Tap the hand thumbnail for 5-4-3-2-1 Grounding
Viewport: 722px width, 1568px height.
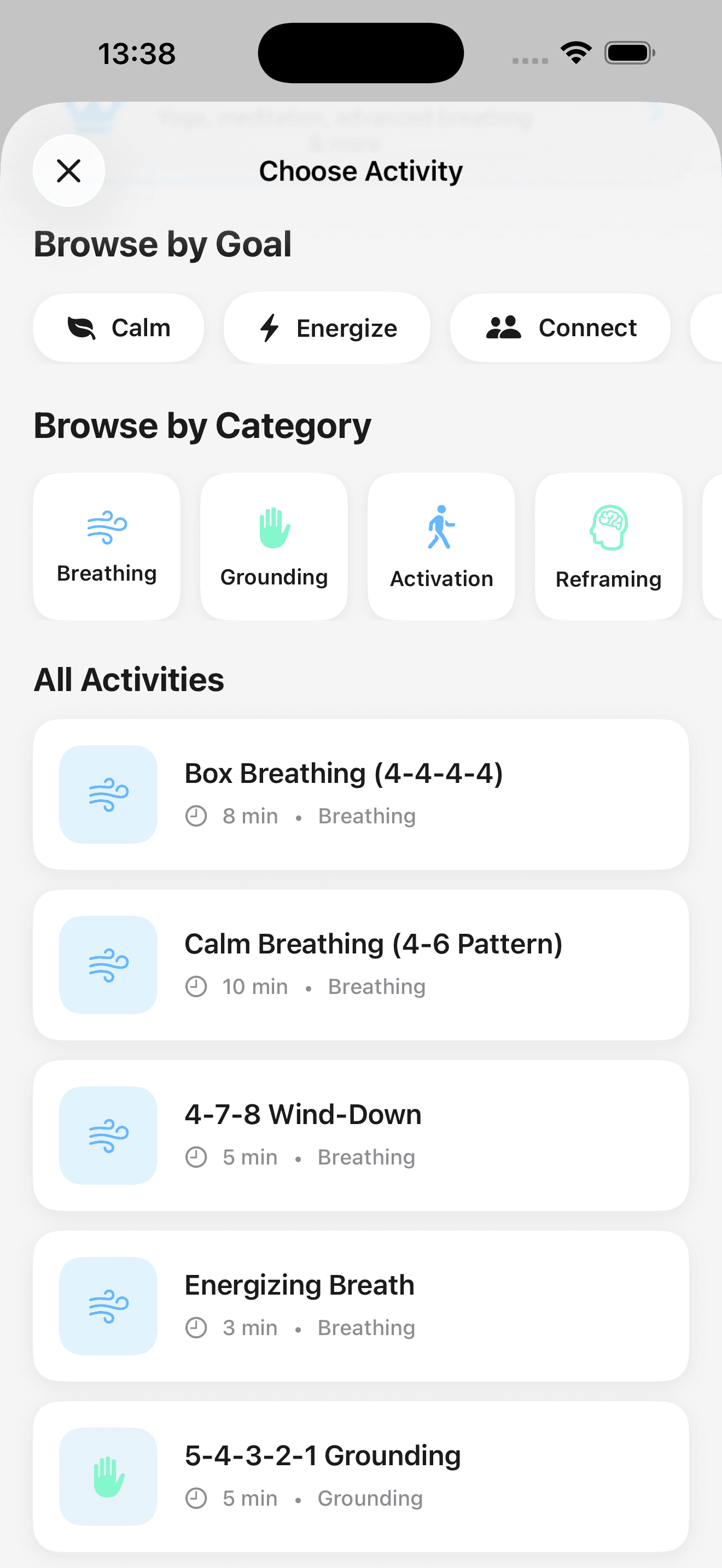coord(108,1477)
